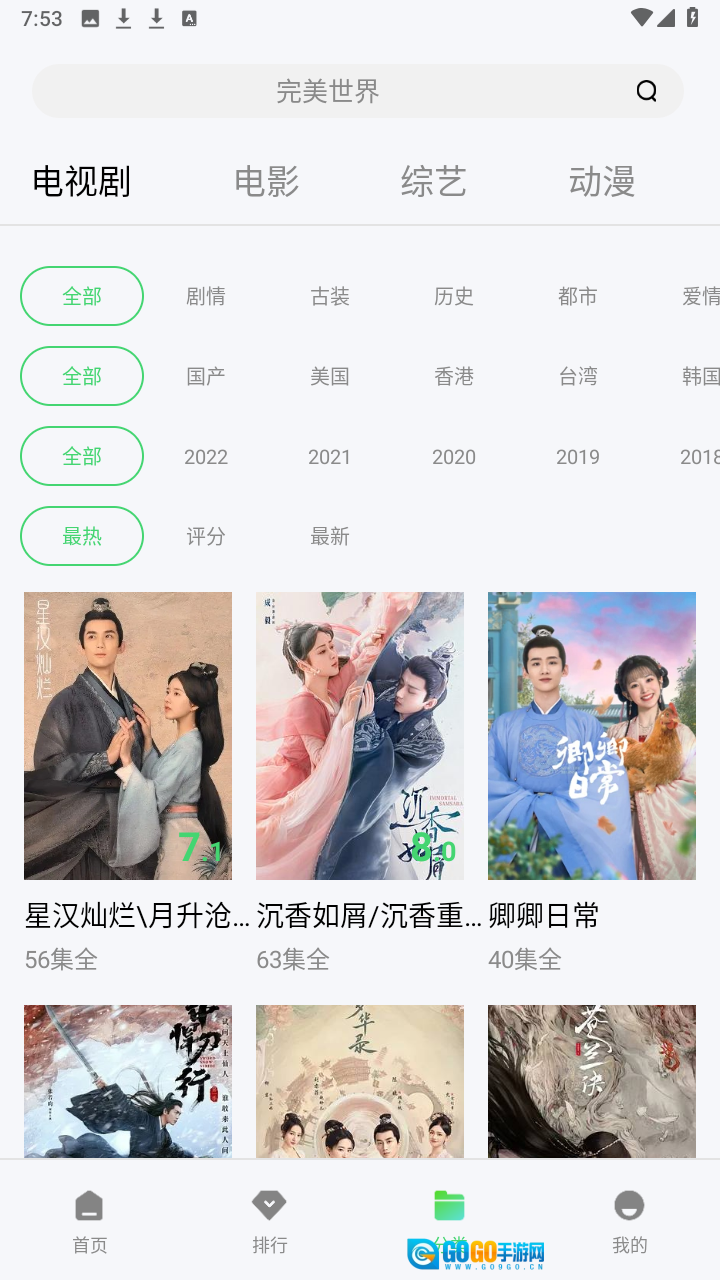Filter by 古装 genre

click(x=330, y=296)
